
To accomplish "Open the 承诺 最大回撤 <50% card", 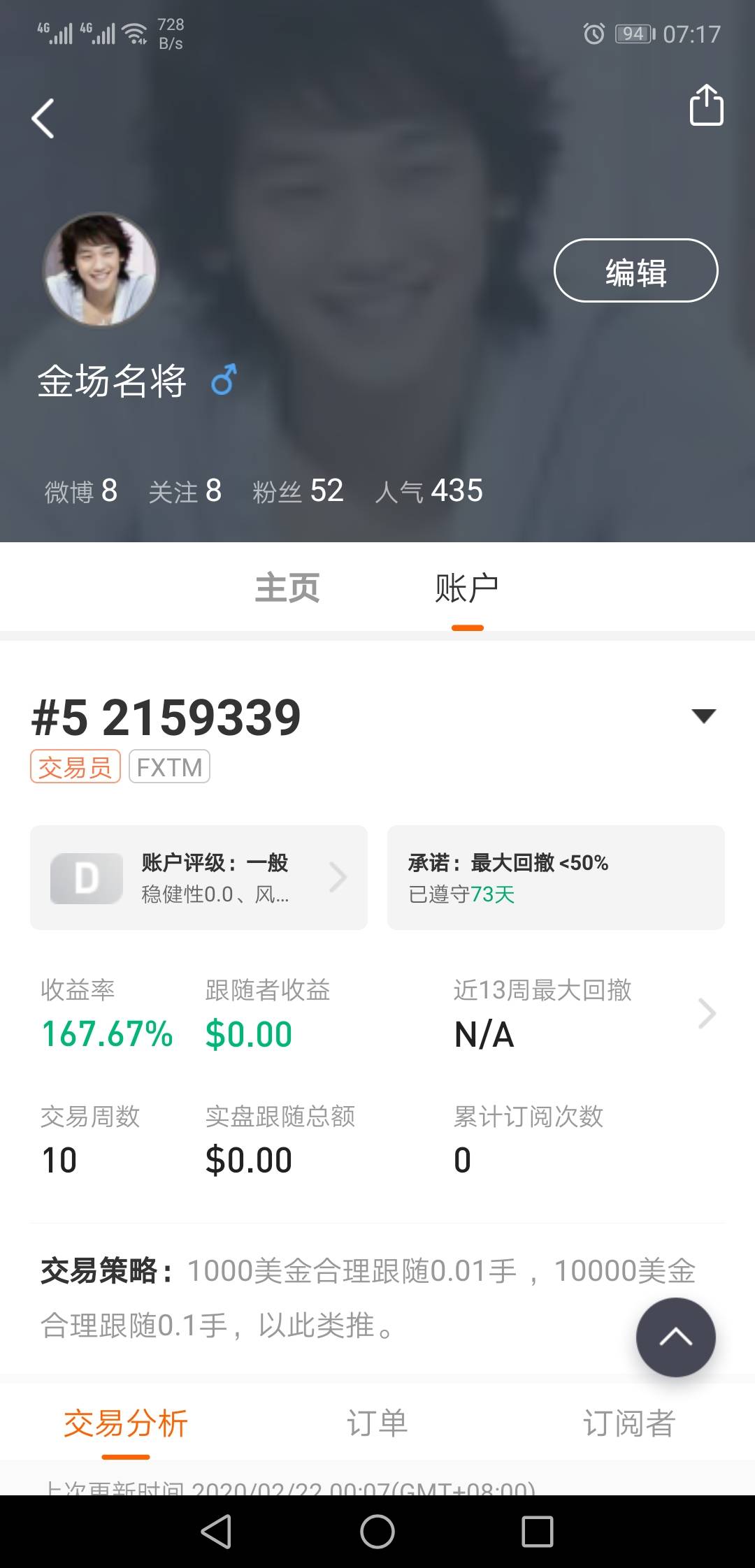I will click(556, 878).
